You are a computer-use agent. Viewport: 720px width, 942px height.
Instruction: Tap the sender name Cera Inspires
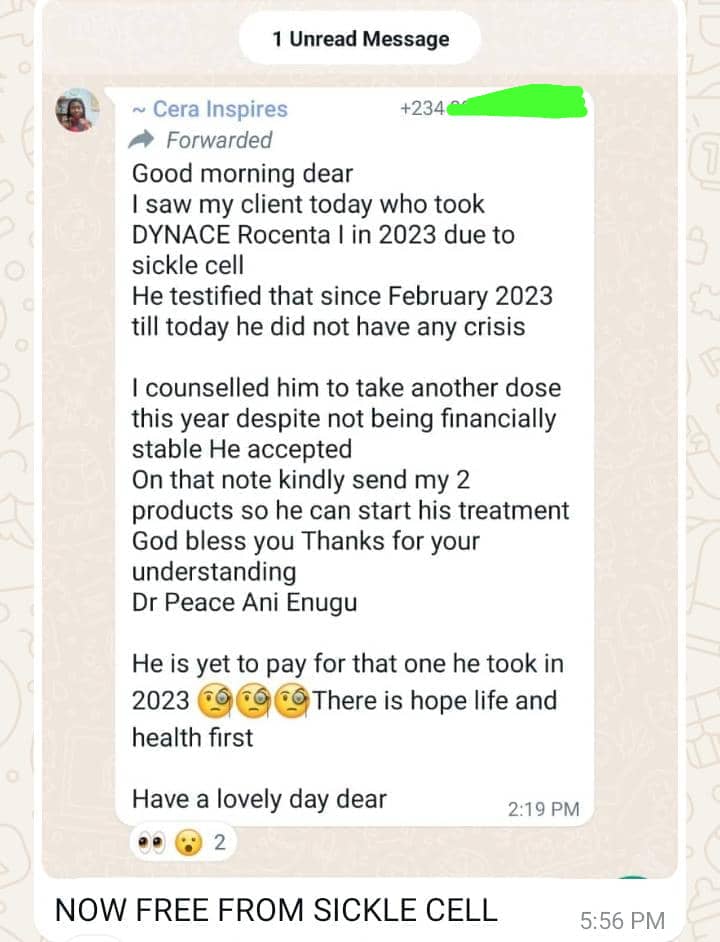pos(218,109)
